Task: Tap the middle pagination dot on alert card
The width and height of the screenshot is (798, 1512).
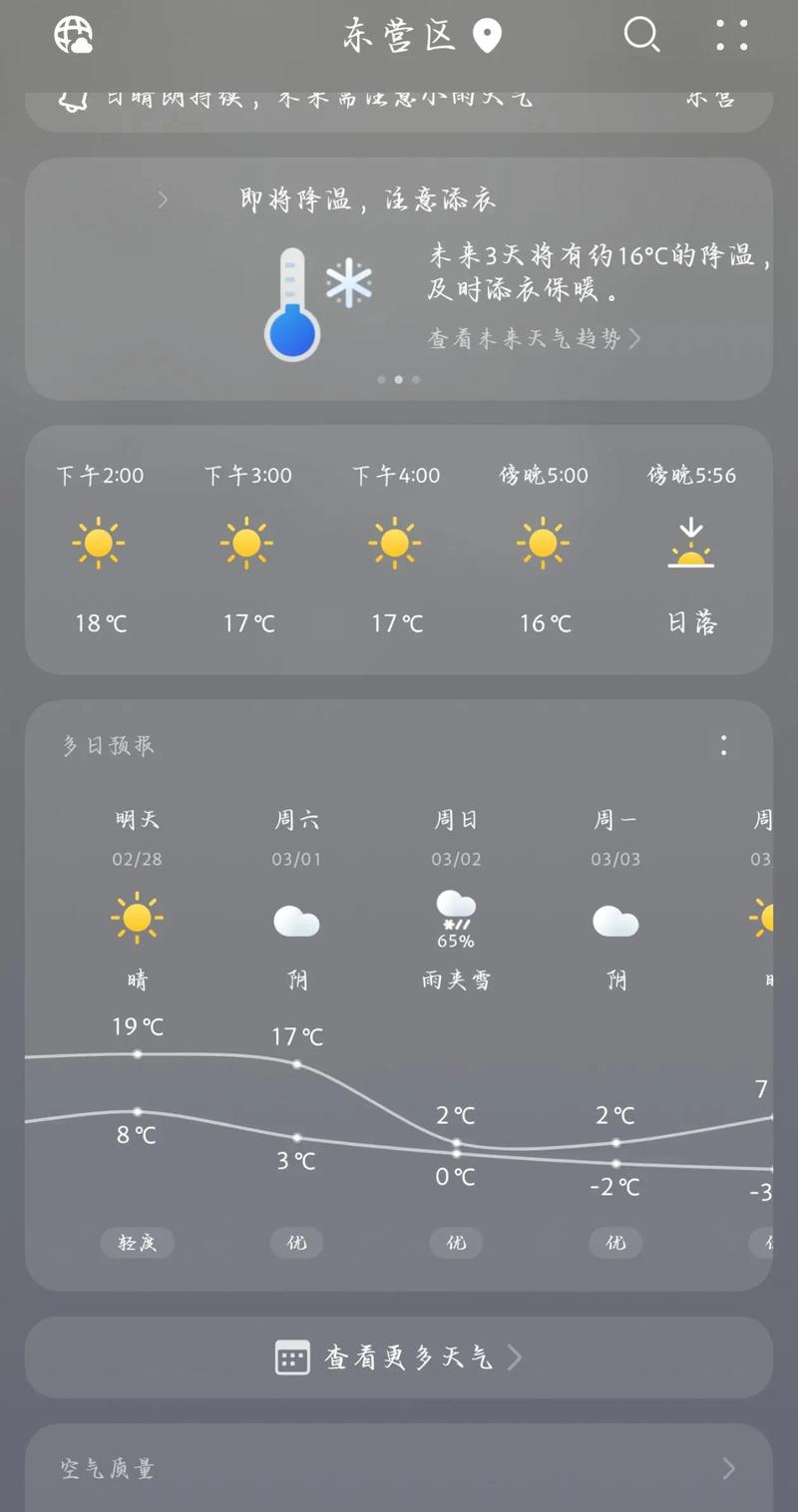Action: click(398, 379)
